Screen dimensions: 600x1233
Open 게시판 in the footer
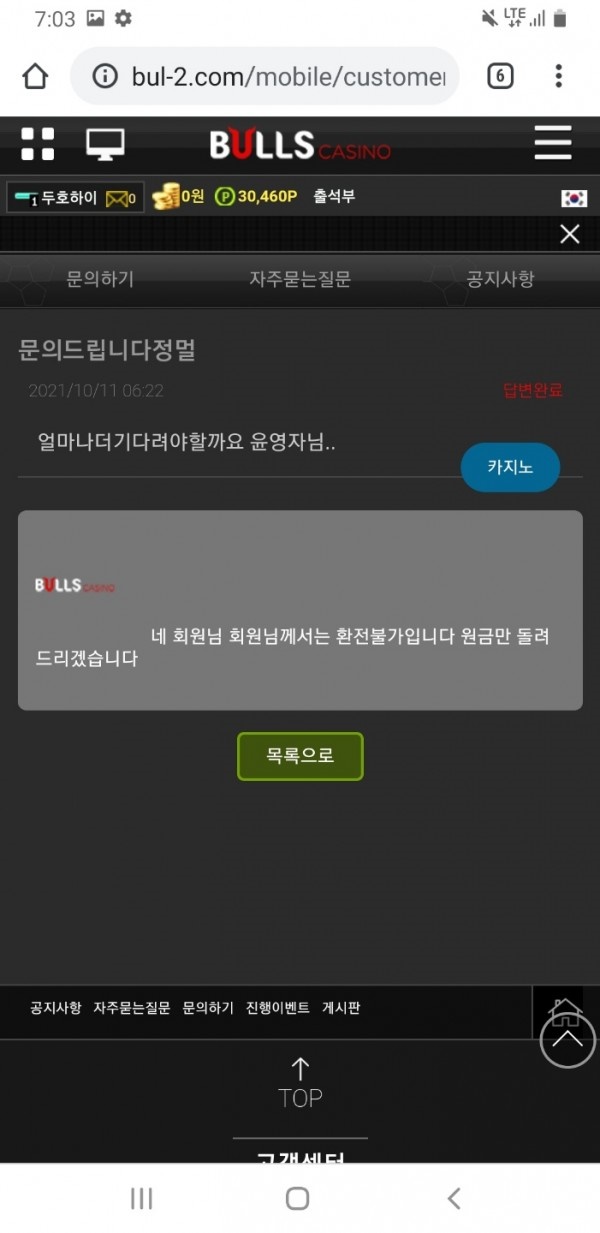coord(341,1008)
